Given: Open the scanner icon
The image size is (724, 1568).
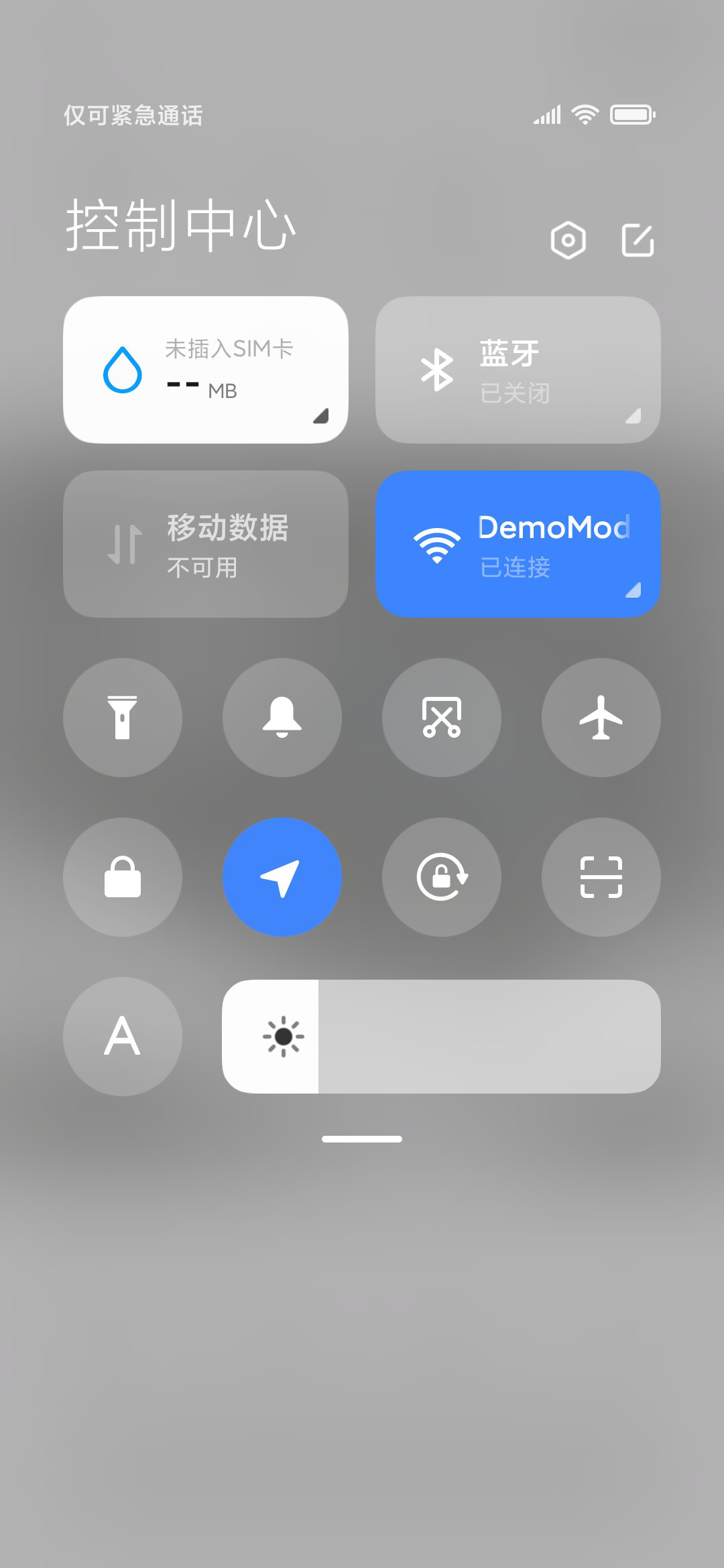Looking at the screenshot, I should coord(601,877).
